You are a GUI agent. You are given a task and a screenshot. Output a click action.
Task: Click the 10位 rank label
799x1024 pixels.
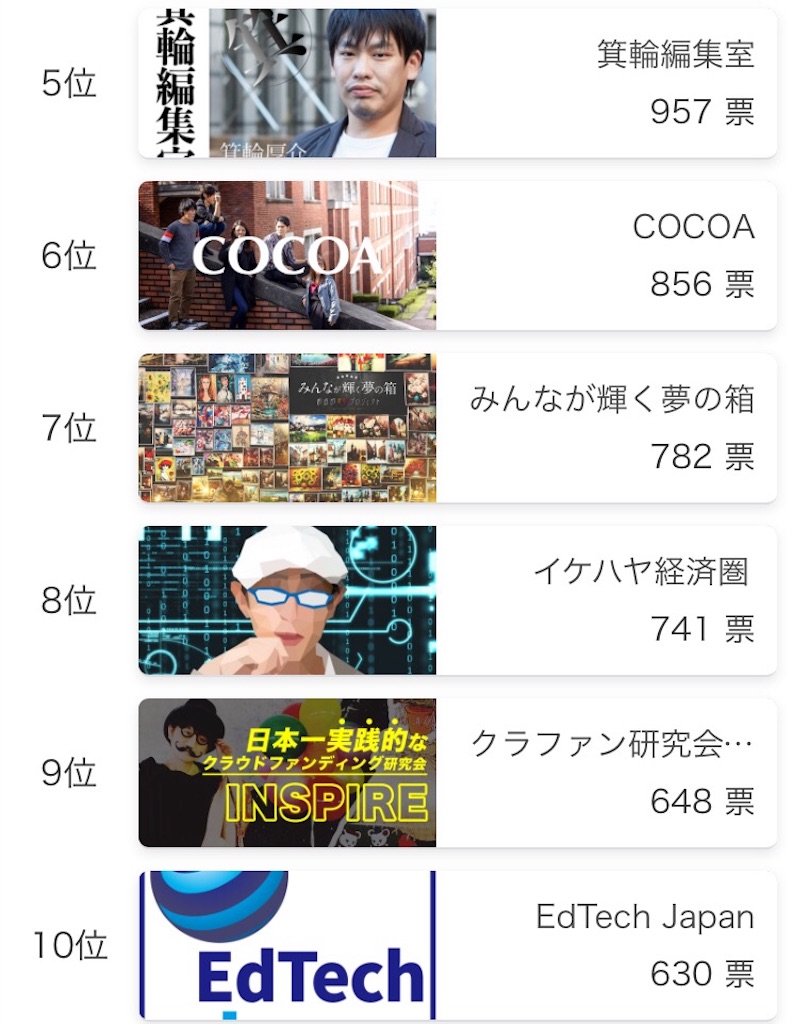(66, 945)
